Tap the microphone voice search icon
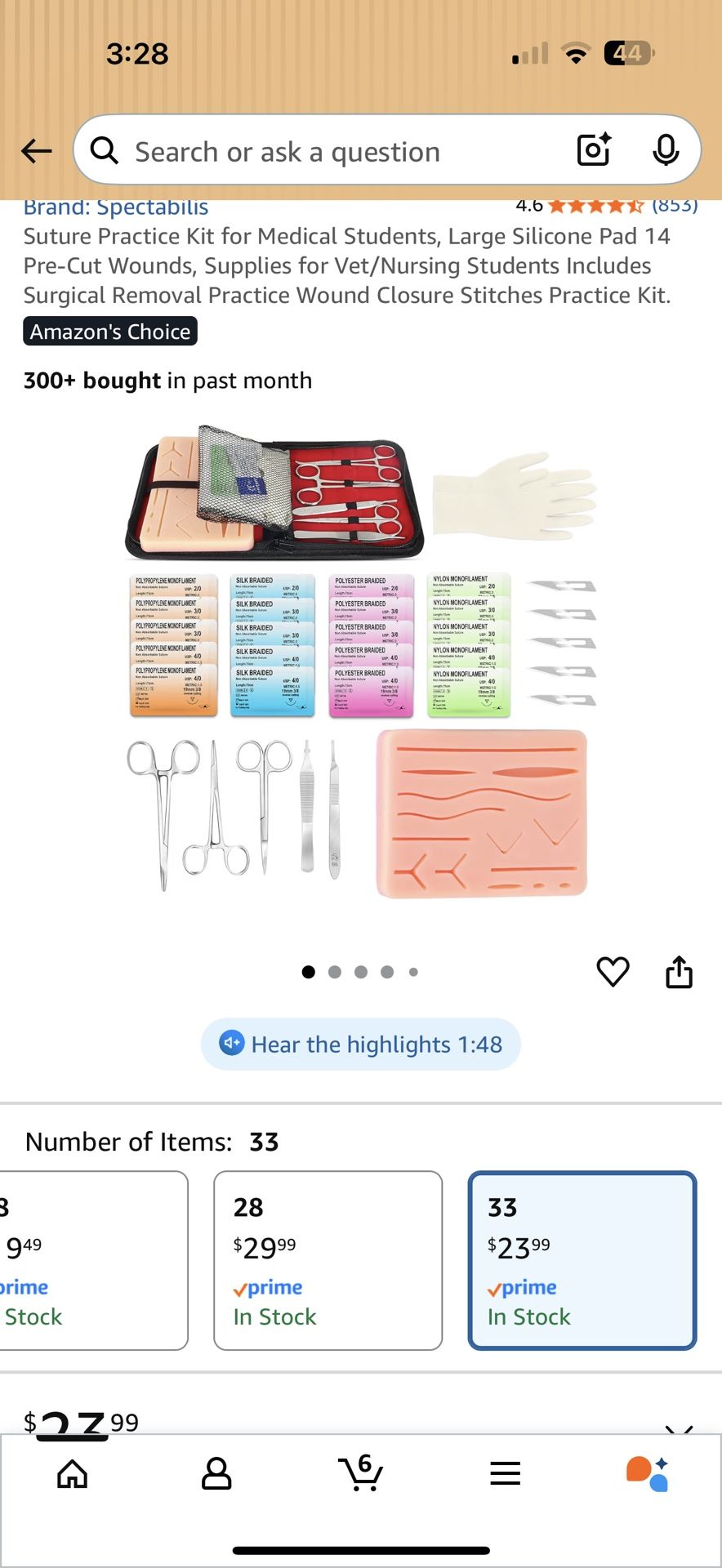Viewport: 722px width, 1568px height. (667, 149)
